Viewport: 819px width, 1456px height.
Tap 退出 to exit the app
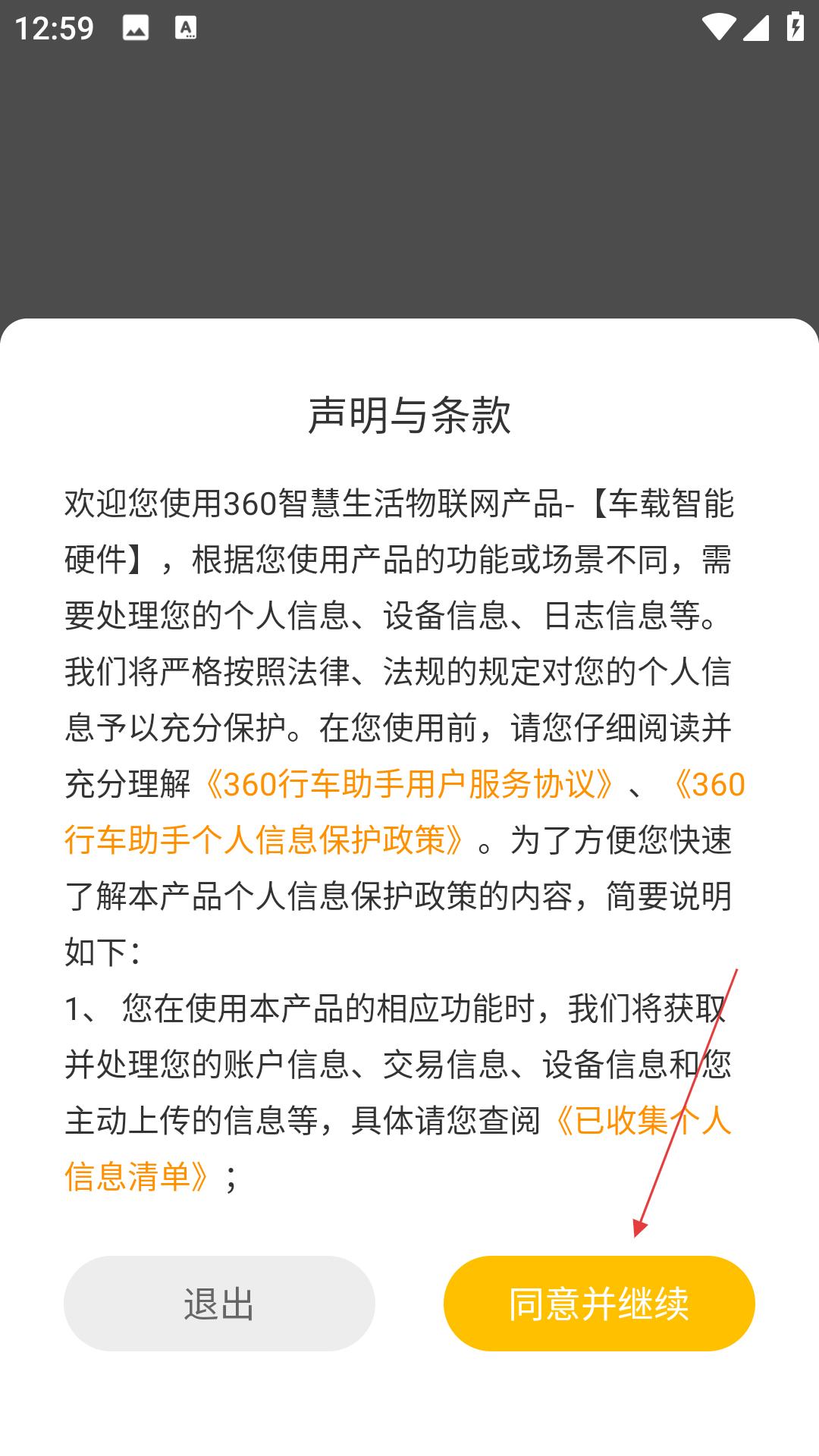pos(219,1303)
